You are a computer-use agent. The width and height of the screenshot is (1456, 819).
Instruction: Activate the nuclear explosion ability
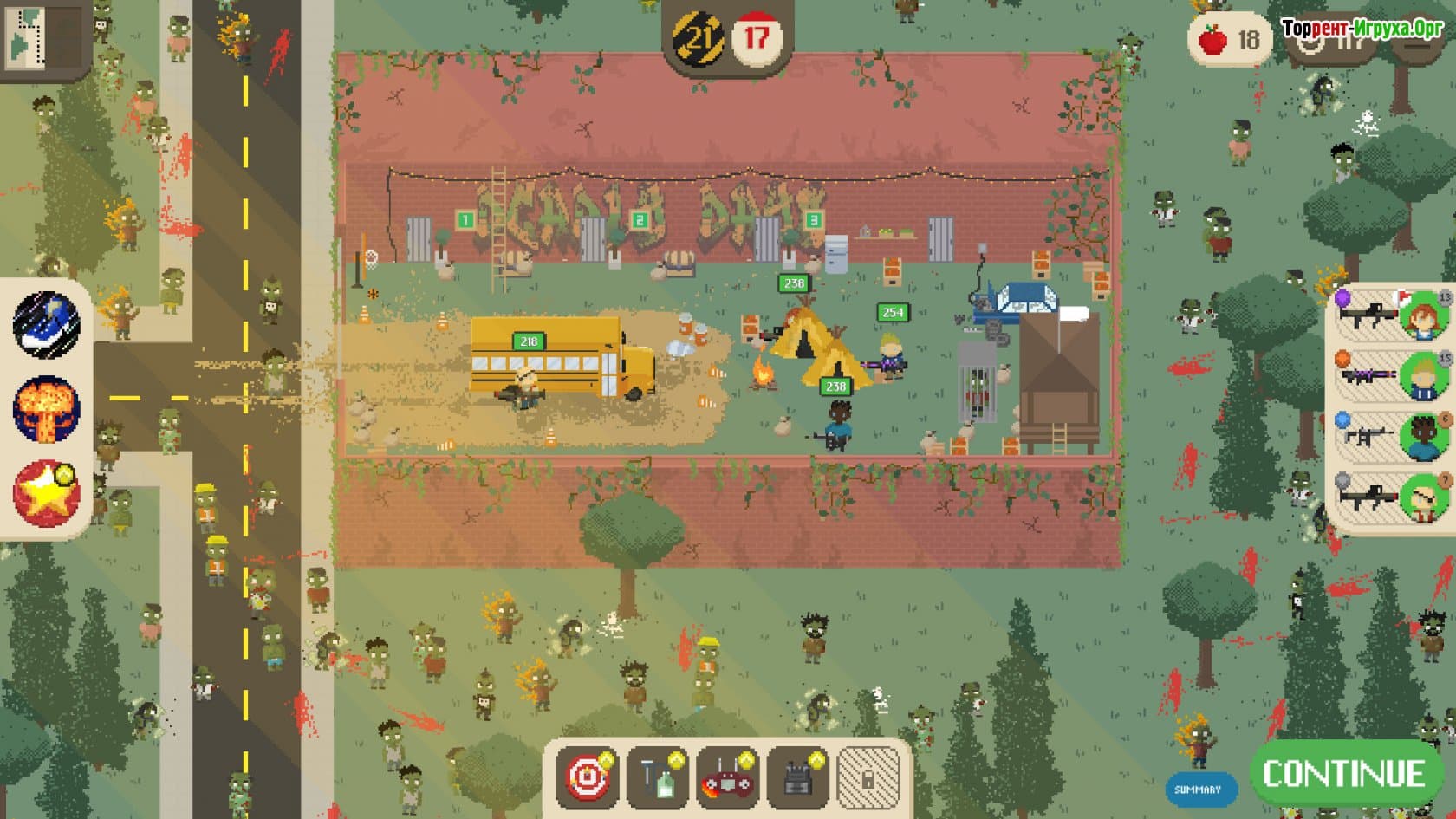pos(47,408)
